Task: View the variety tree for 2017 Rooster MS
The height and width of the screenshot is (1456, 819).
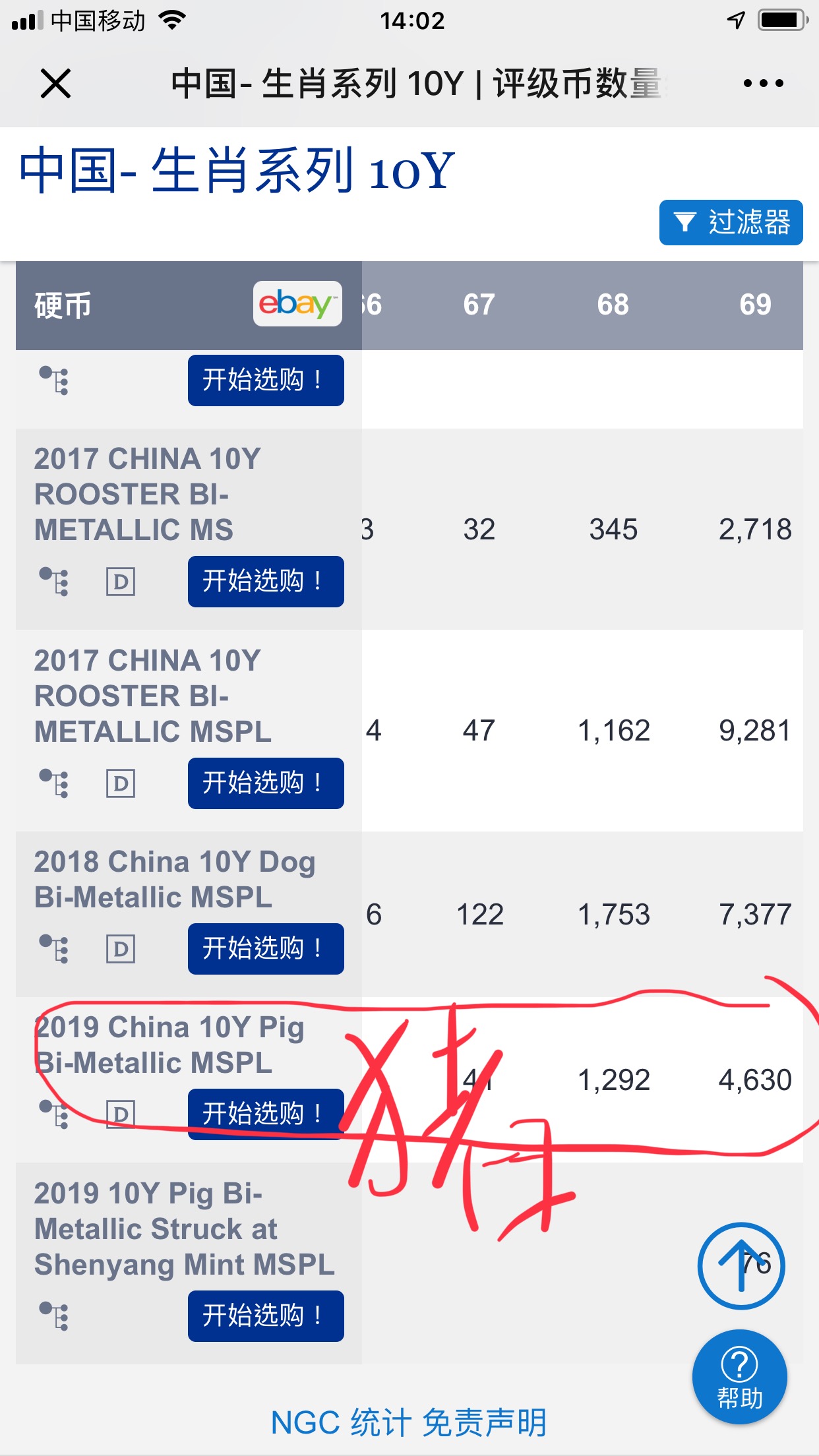Action: pyautogui.click(x=55, y=582)
